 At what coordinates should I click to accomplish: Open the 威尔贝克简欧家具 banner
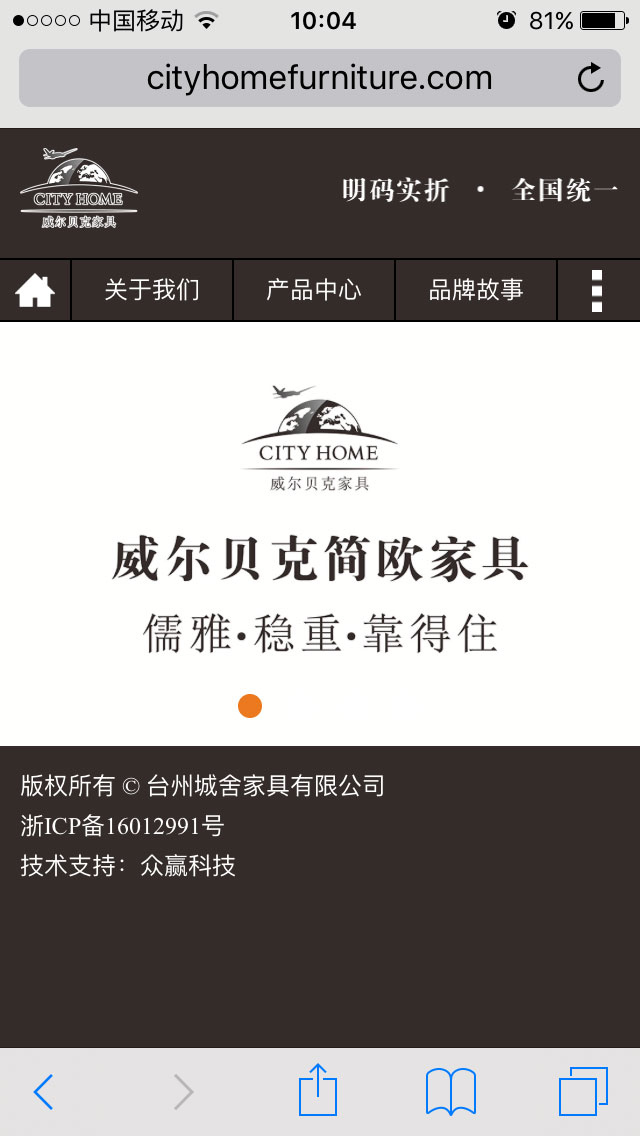click(320, 520)
